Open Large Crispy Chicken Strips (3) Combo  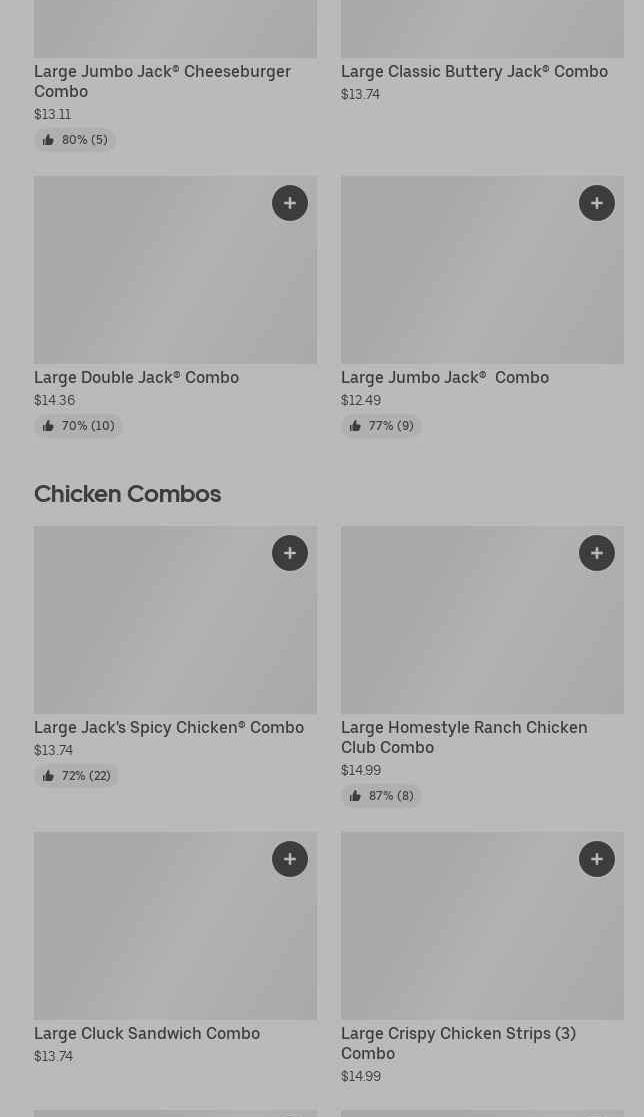click(x=458, y=1043)
